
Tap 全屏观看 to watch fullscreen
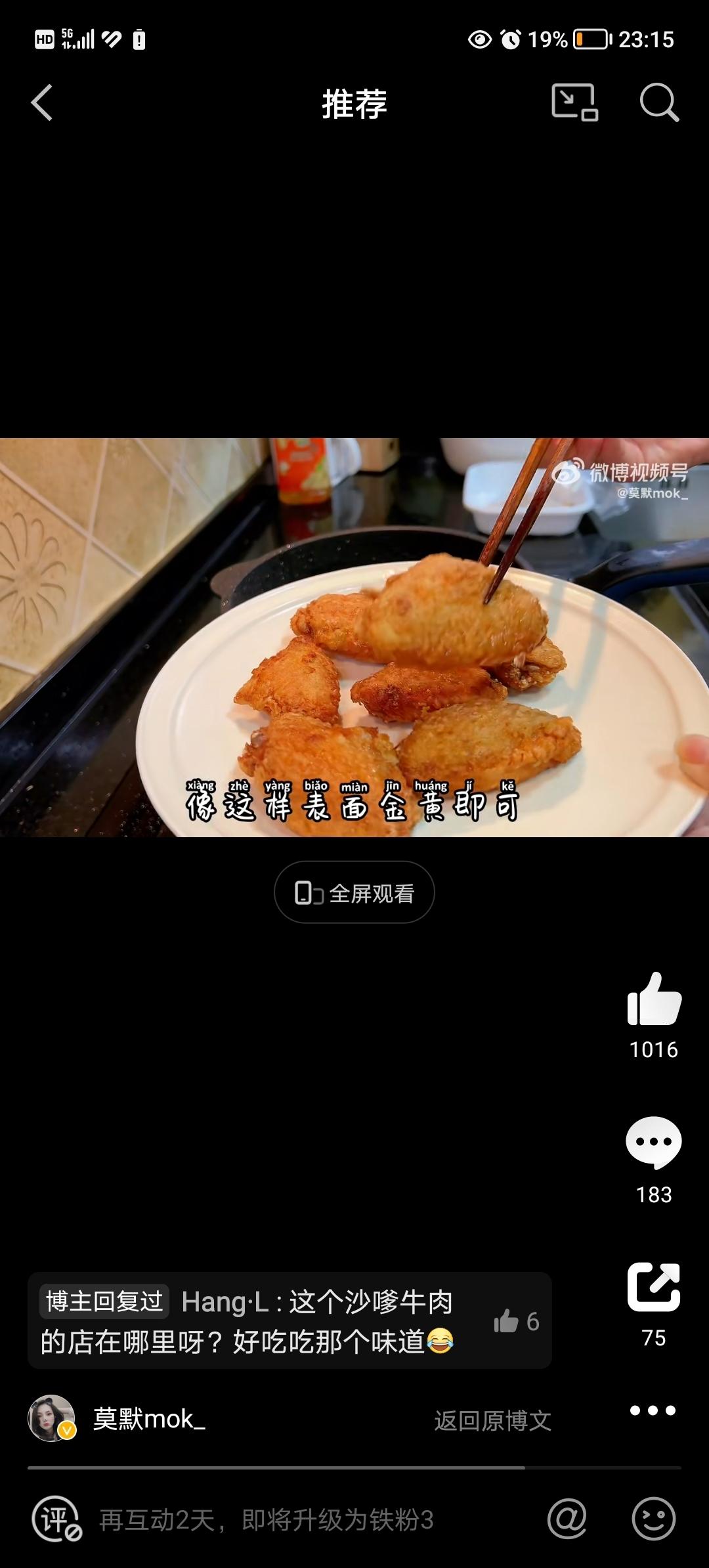tap(354, 893)
